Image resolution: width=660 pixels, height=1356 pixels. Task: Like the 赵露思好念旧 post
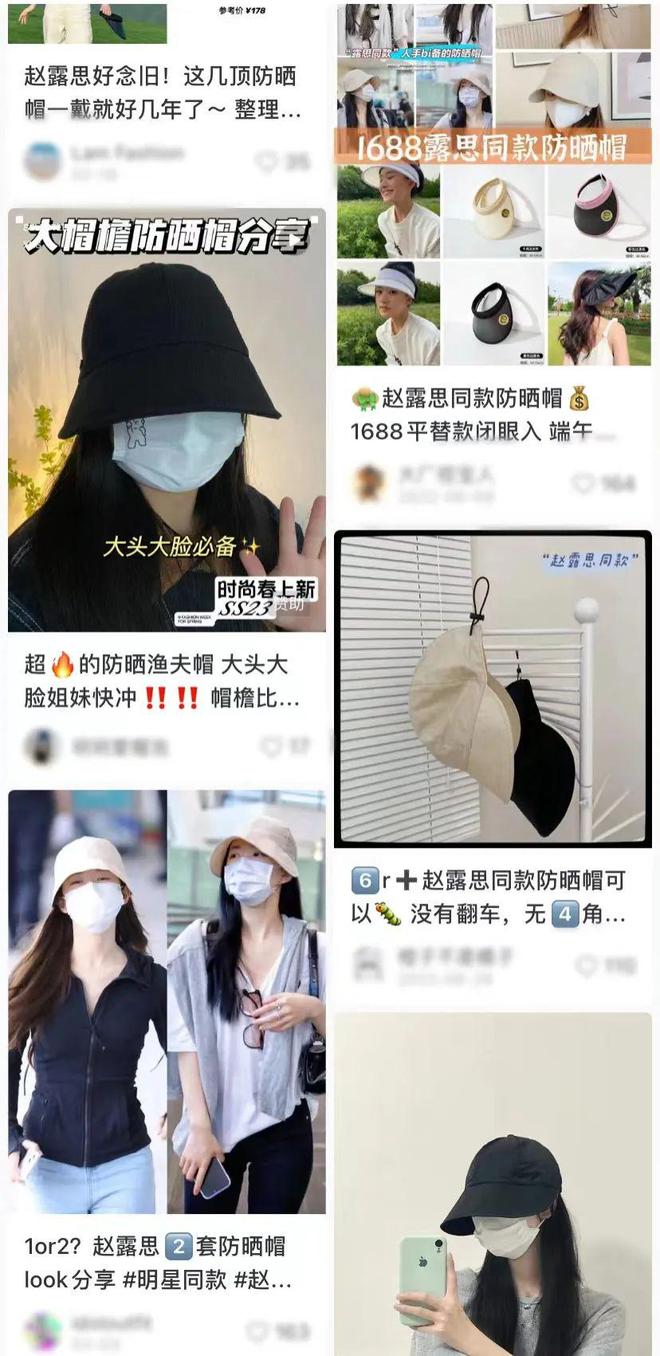pos(267,162)
